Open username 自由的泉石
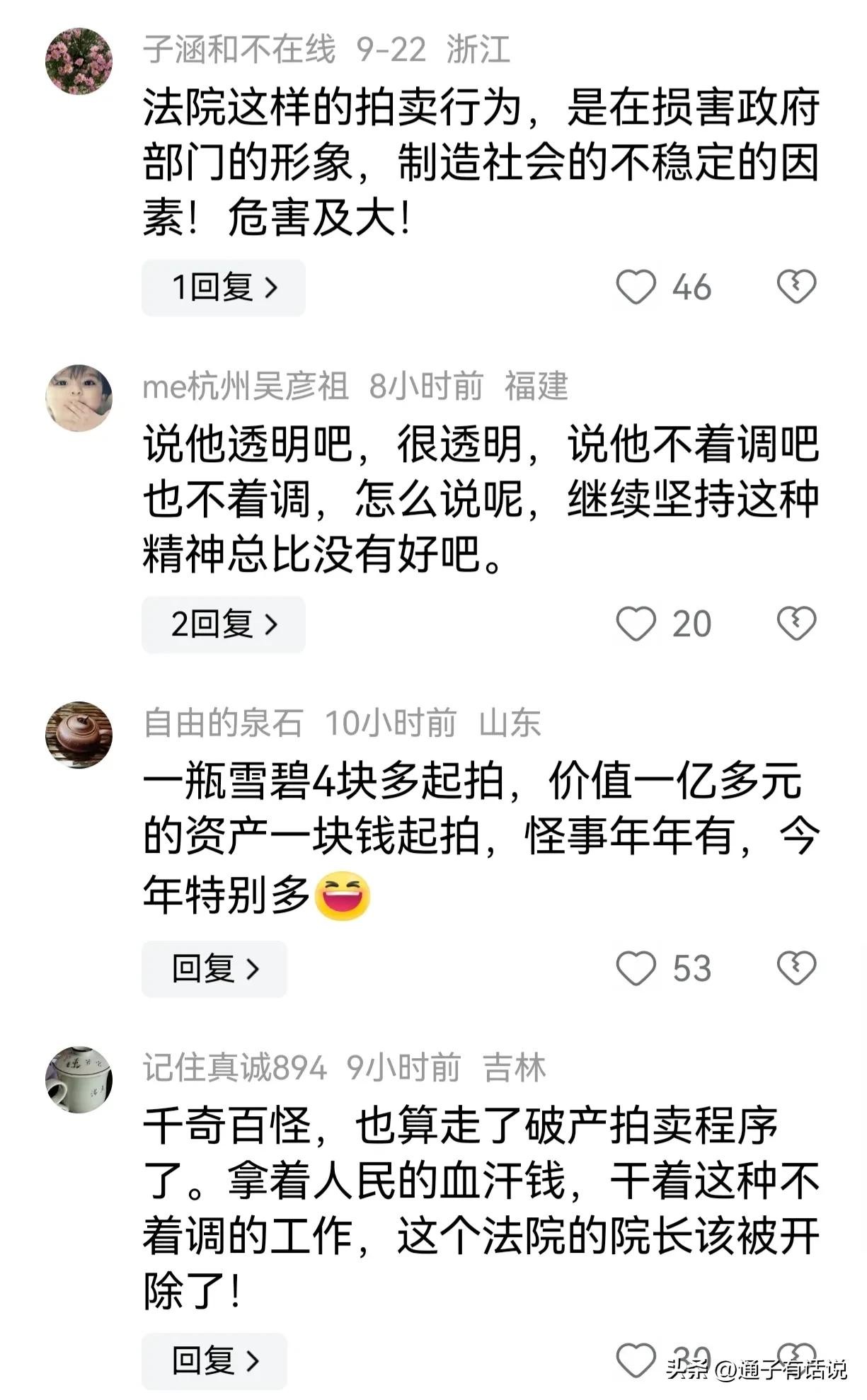The width and height of the screenshot is (867, 1400). (223, 723)
